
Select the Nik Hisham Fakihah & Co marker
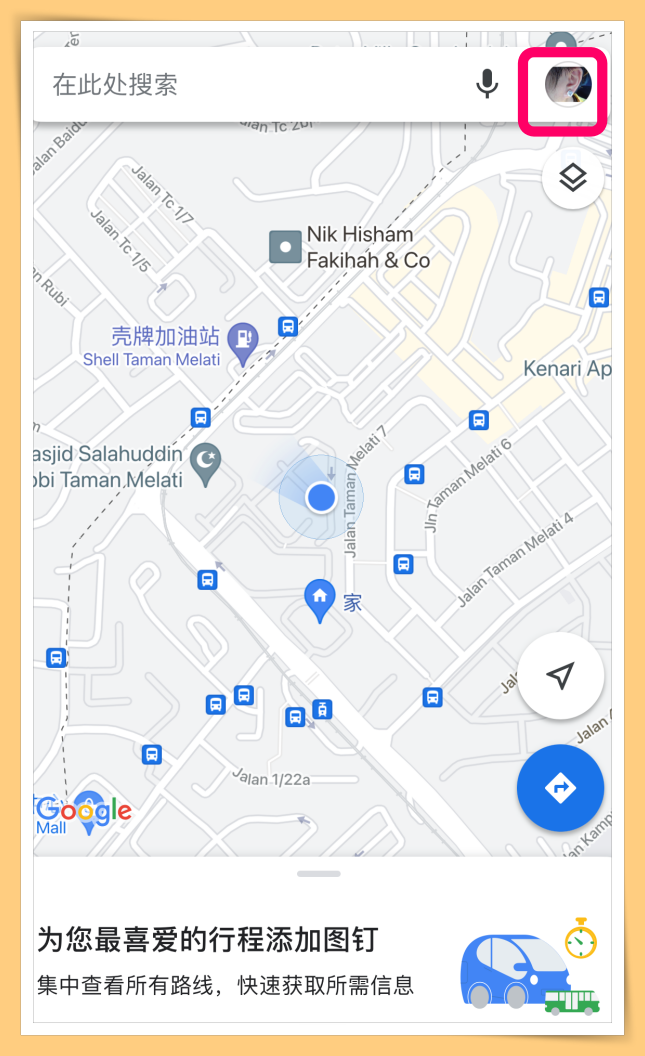click(286, 246)
